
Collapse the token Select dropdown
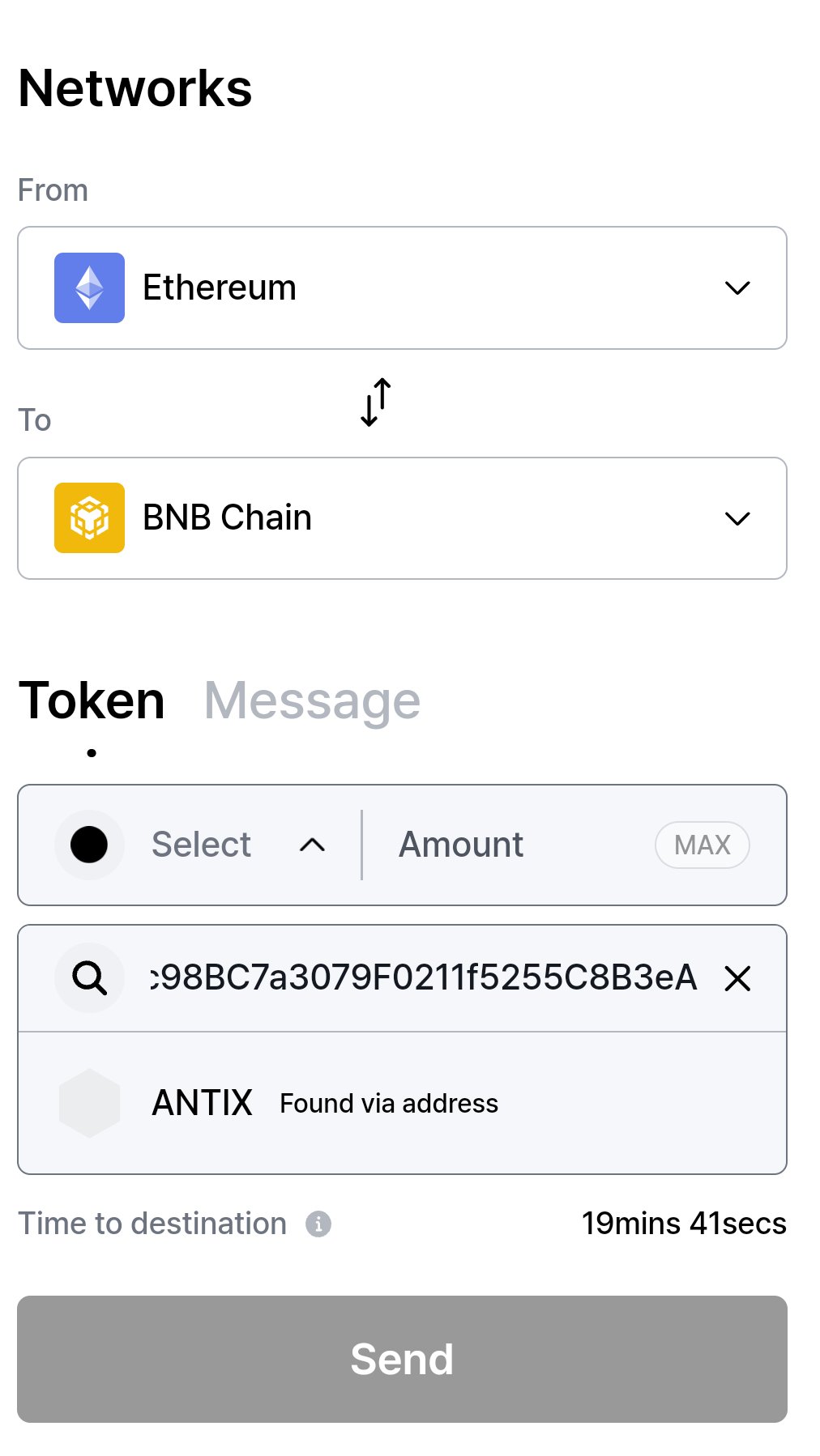[x=201, y=845]
